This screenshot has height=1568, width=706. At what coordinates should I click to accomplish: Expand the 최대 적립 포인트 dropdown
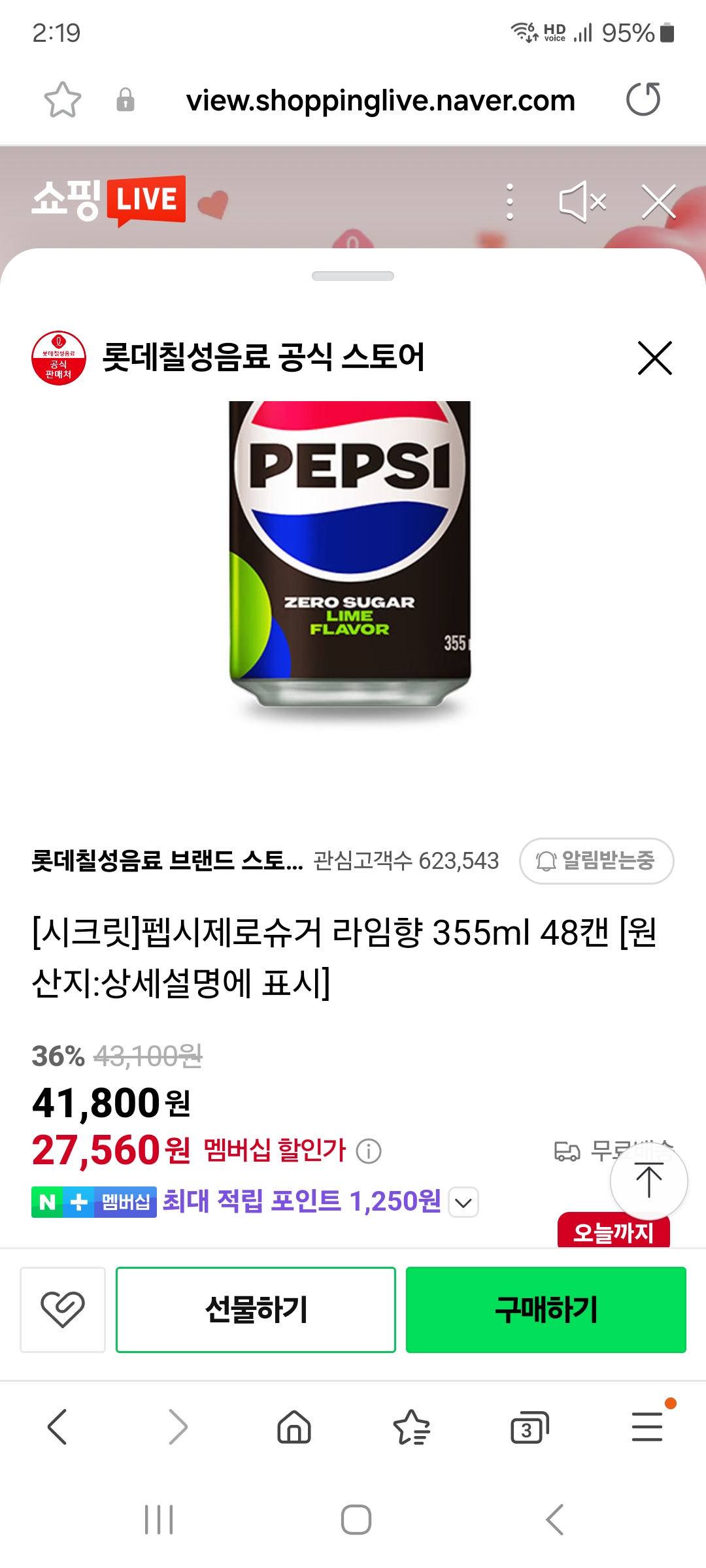(x=463, y=1202)
